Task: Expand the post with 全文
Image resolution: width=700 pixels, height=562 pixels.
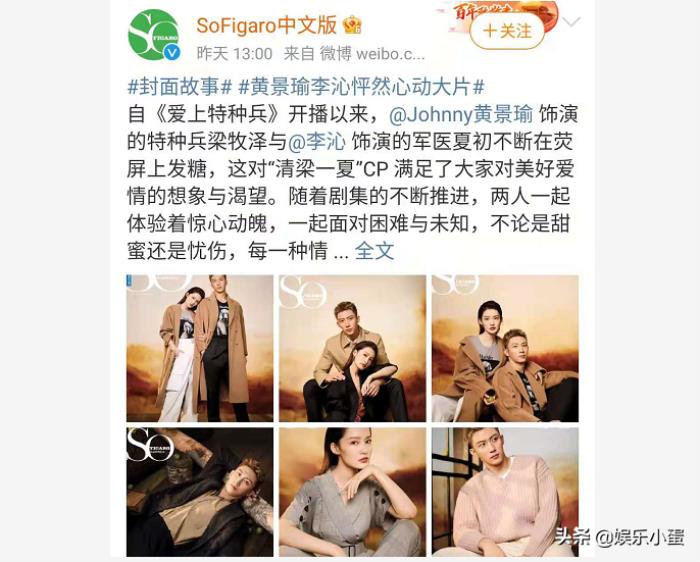Action: (x=375, y=251)
